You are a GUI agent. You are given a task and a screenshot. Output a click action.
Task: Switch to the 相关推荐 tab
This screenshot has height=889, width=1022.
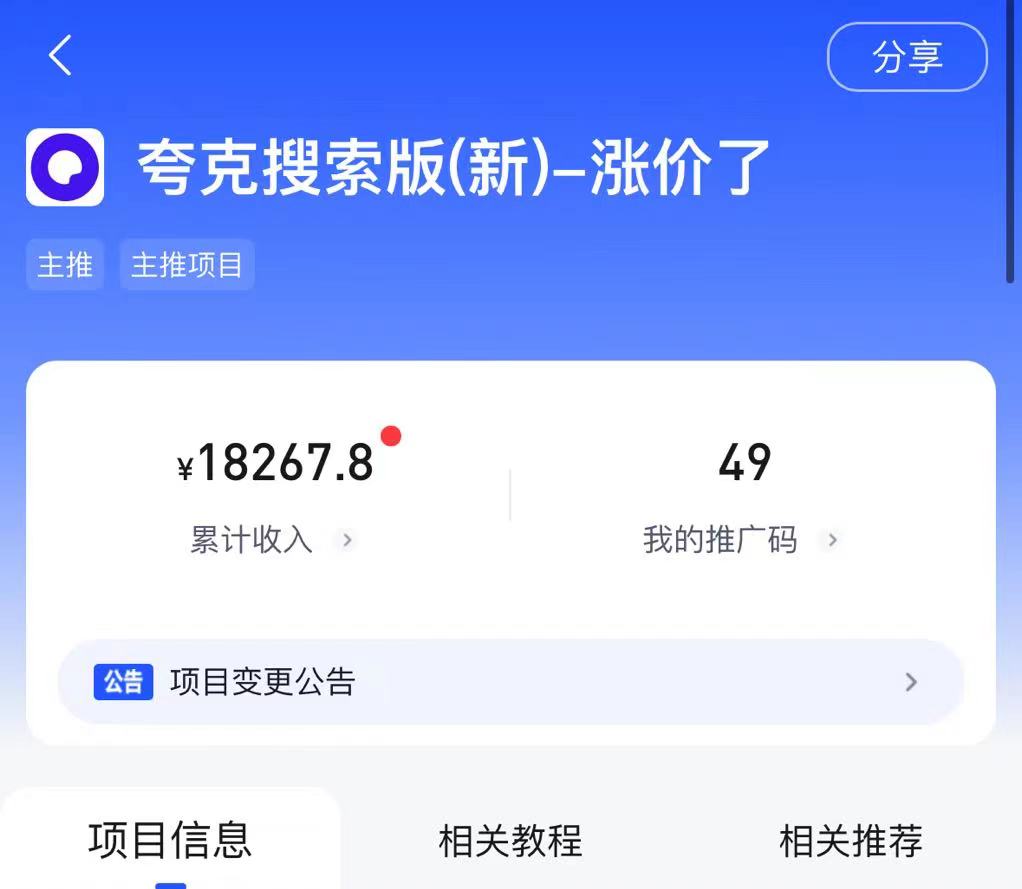[850, 840]
